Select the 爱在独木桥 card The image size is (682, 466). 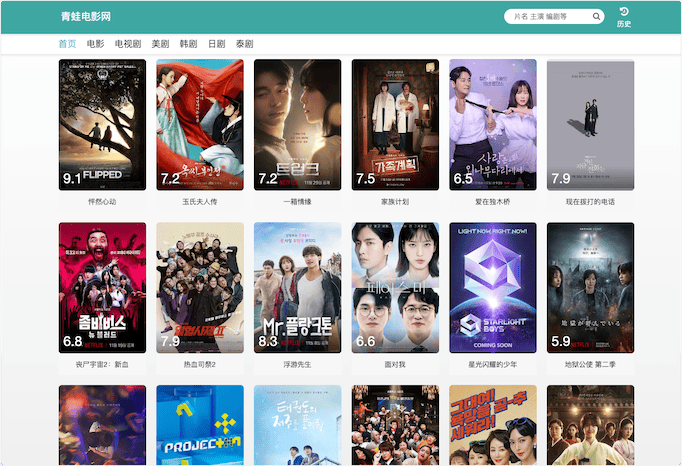click(492, 125)
